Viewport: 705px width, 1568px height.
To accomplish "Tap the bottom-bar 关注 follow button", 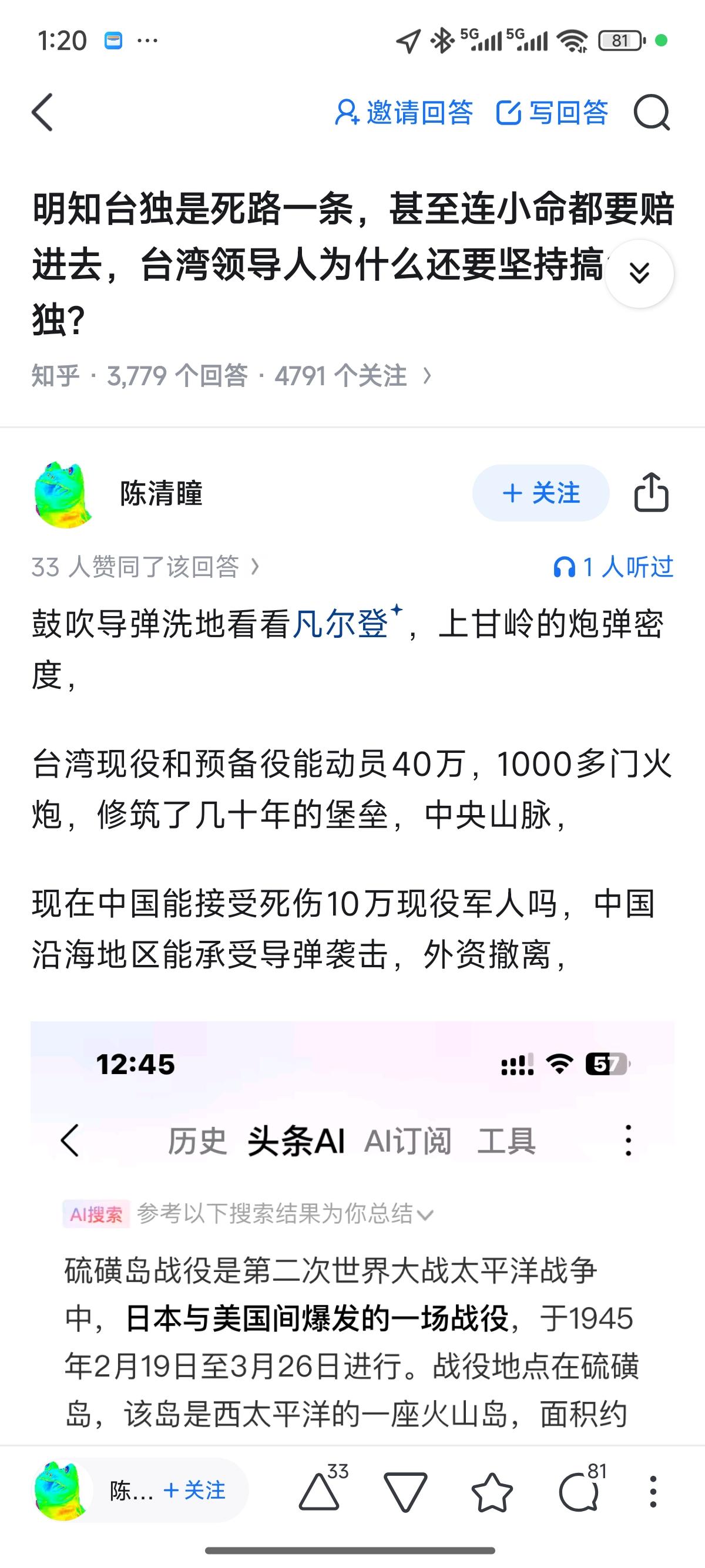I will (196, 1490).
